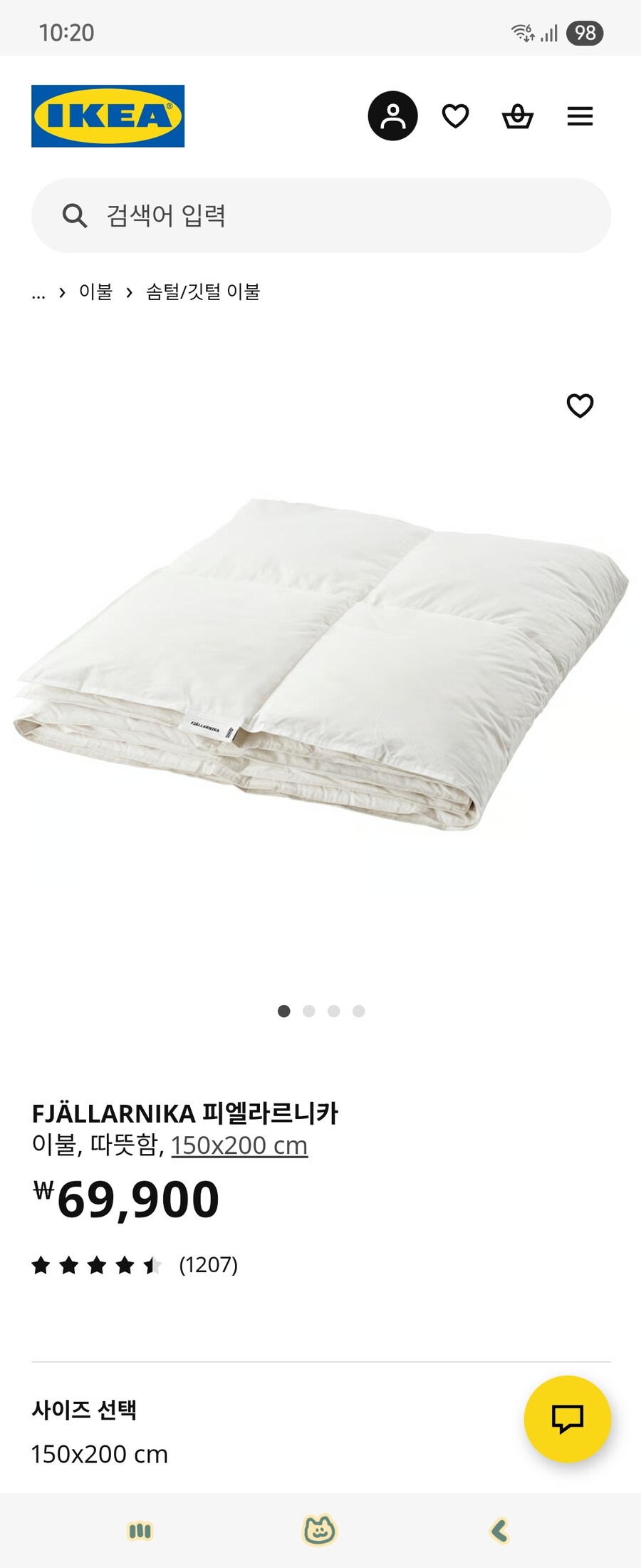This screenshot has height=1568, width=641.
Task: Save FJÄLLARNIKA duvet to favorites
Action: [580, 406]
